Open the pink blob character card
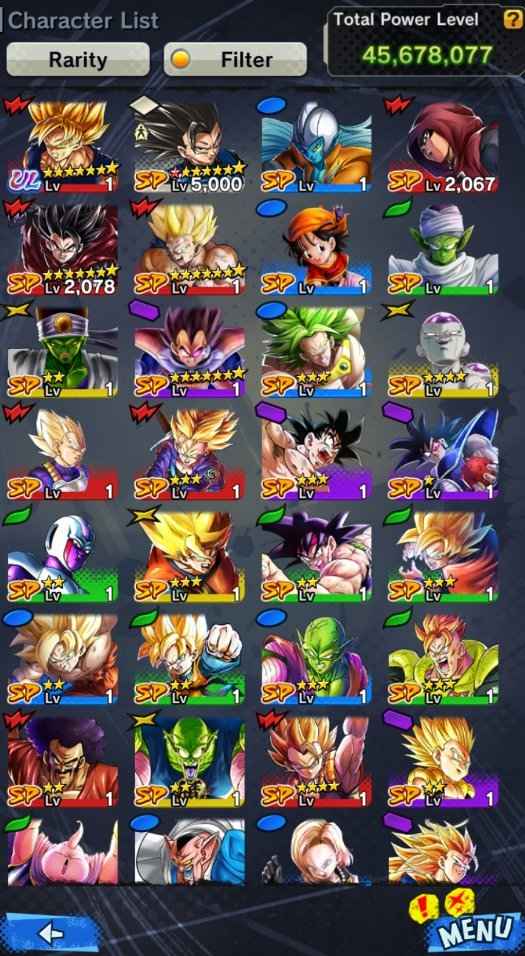This screenshot has width=525, height=956. (63, 851)
